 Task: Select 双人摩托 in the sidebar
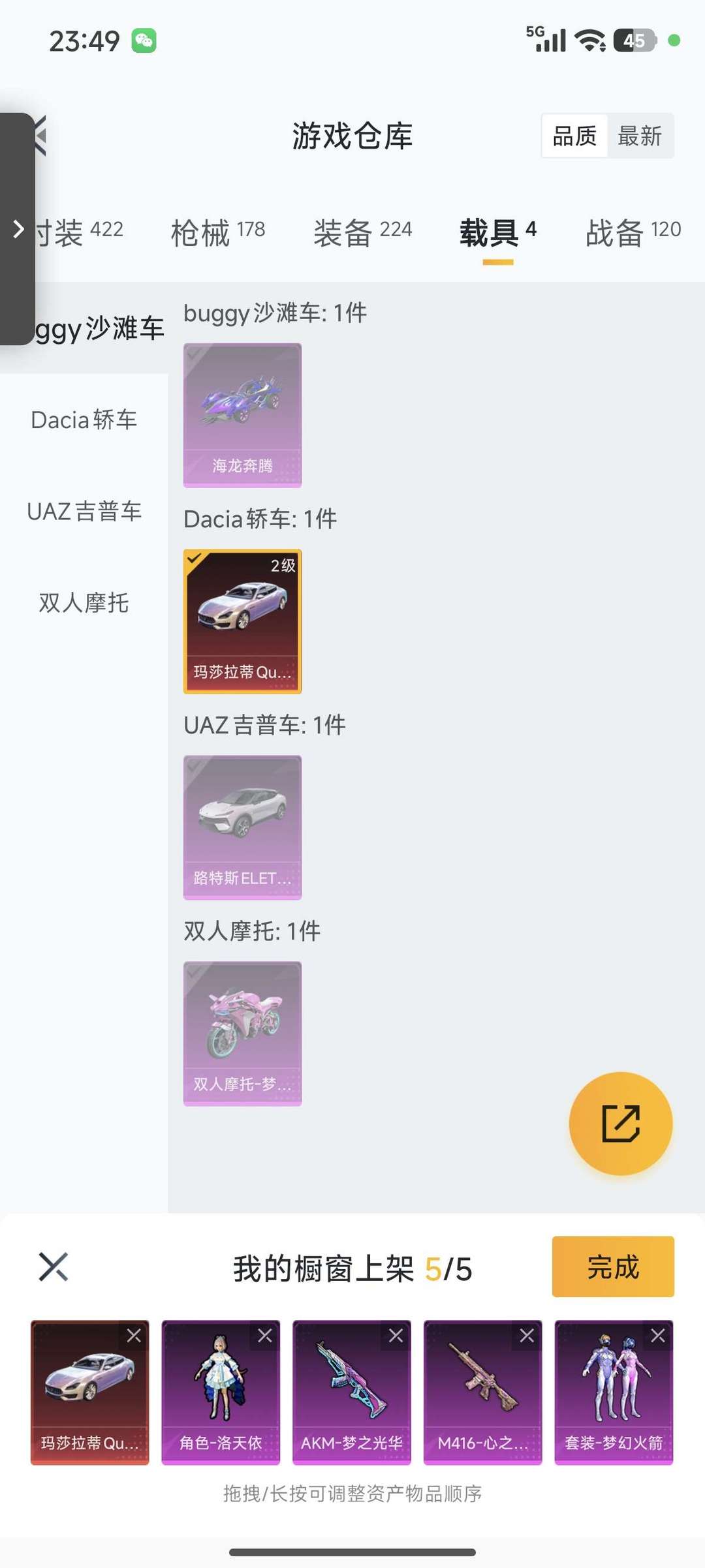click(x=84, y=602)
